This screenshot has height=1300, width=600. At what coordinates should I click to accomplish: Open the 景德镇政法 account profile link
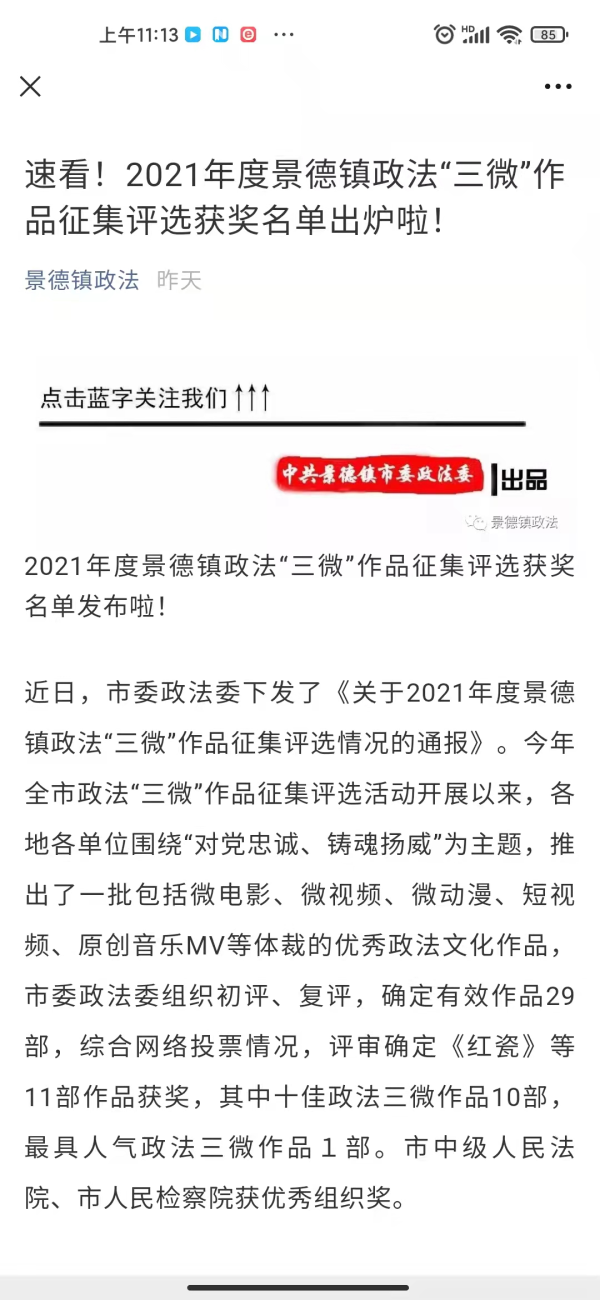(x=82, y=280)
